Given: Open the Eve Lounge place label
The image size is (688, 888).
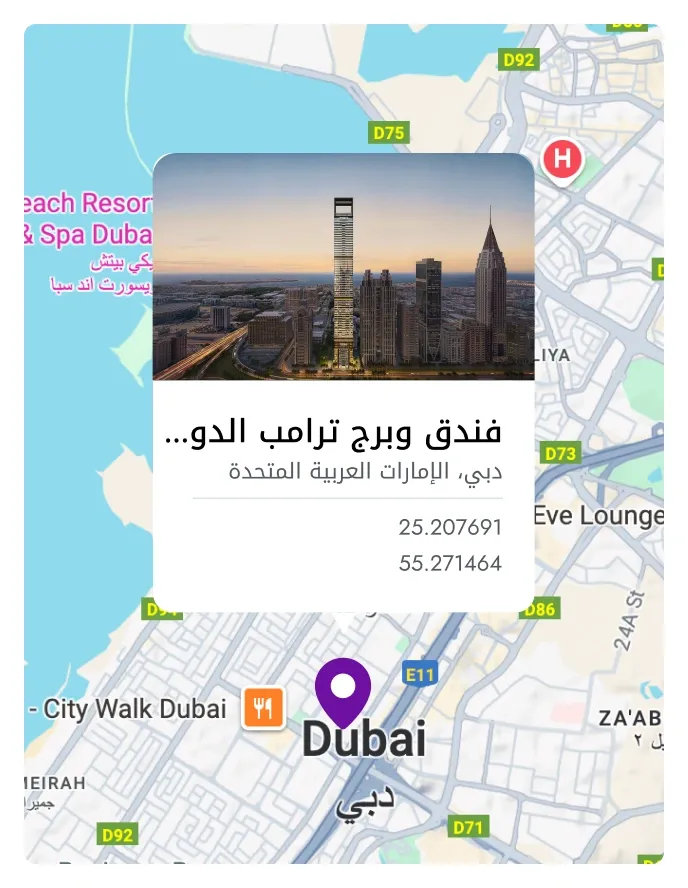Looking at the screenshot, I should click(598, 515).
